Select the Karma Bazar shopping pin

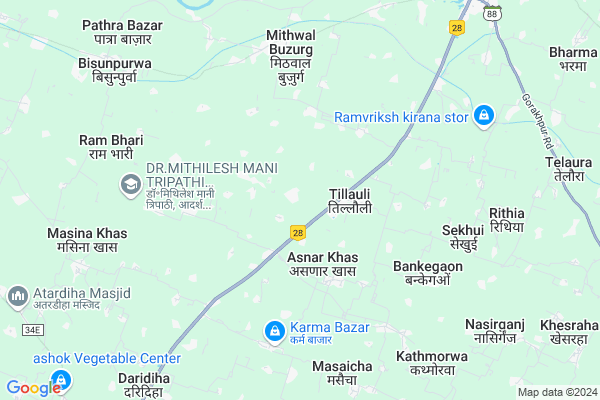[273, 329]
